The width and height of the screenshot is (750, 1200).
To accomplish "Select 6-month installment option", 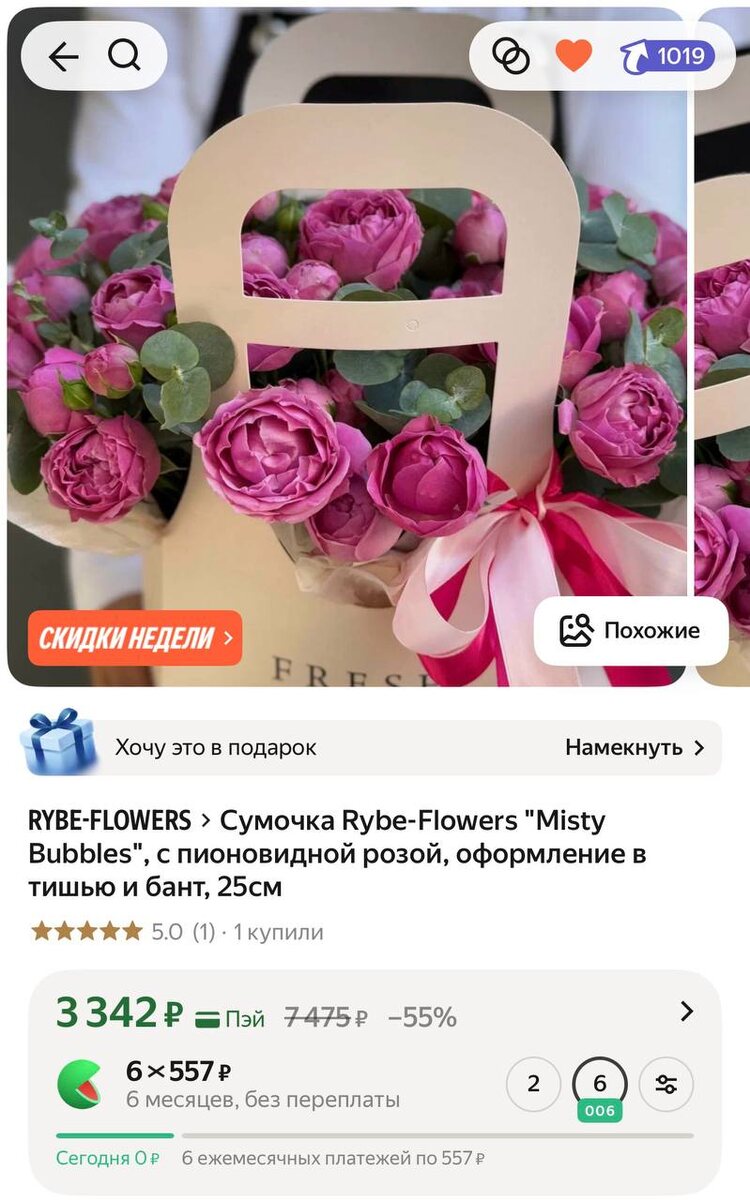I will (600, 1084).
